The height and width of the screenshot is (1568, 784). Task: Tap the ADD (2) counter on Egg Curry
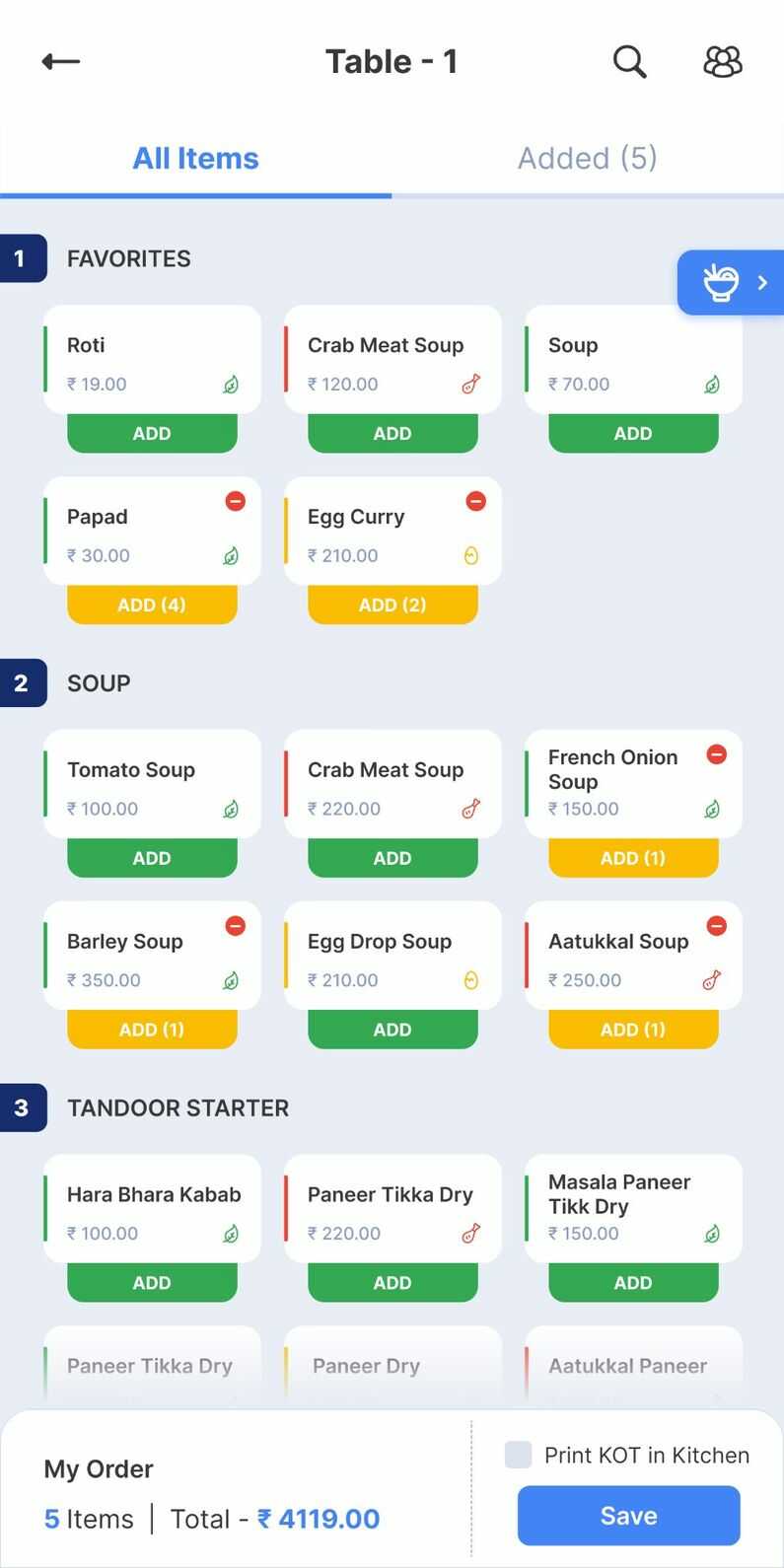point(392,605)
